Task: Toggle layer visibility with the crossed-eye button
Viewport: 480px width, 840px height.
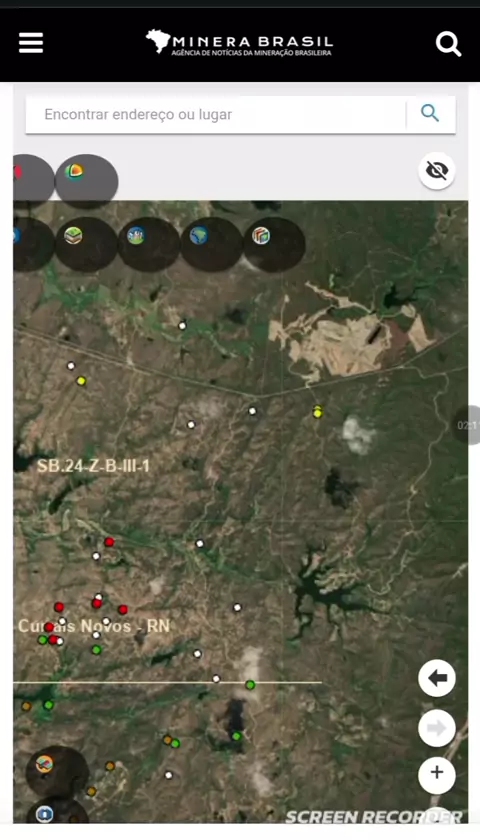Action: coord(437,171)
